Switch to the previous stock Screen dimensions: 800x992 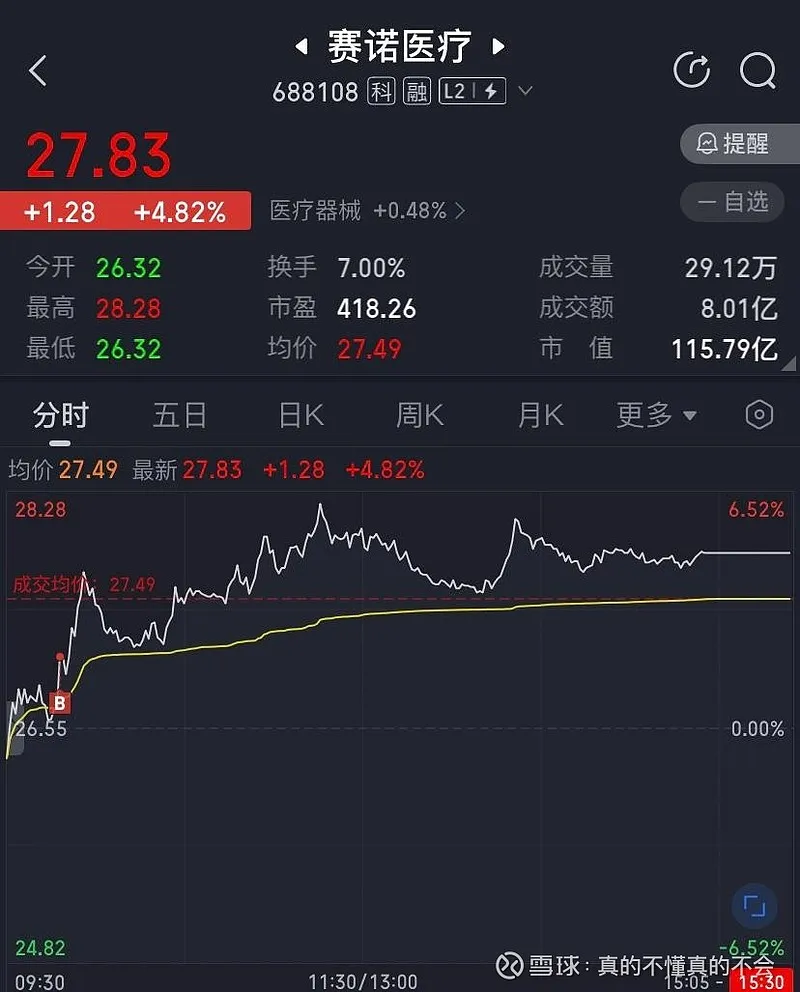[300, 46]
